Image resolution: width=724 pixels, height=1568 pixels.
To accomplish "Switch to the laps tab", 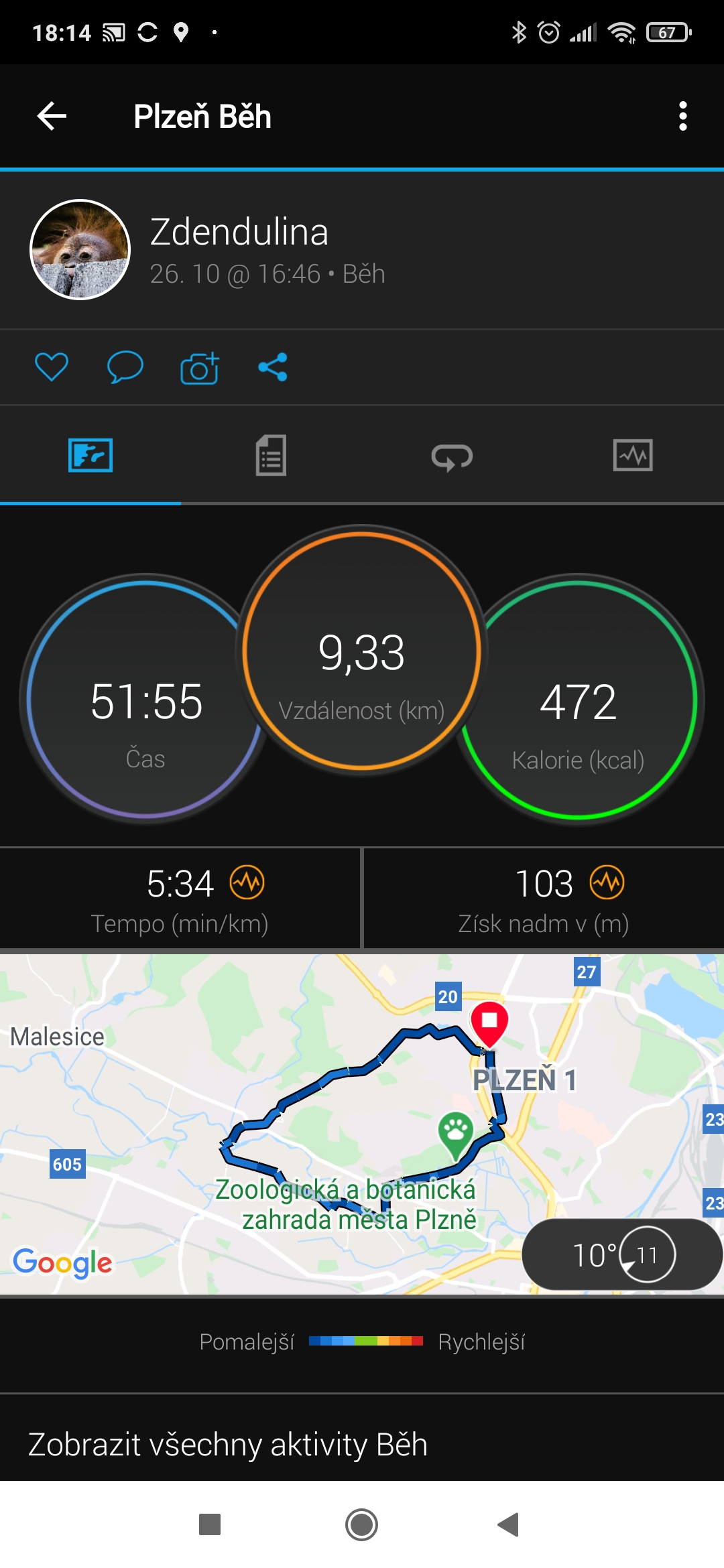I will (x=452, y=456).
